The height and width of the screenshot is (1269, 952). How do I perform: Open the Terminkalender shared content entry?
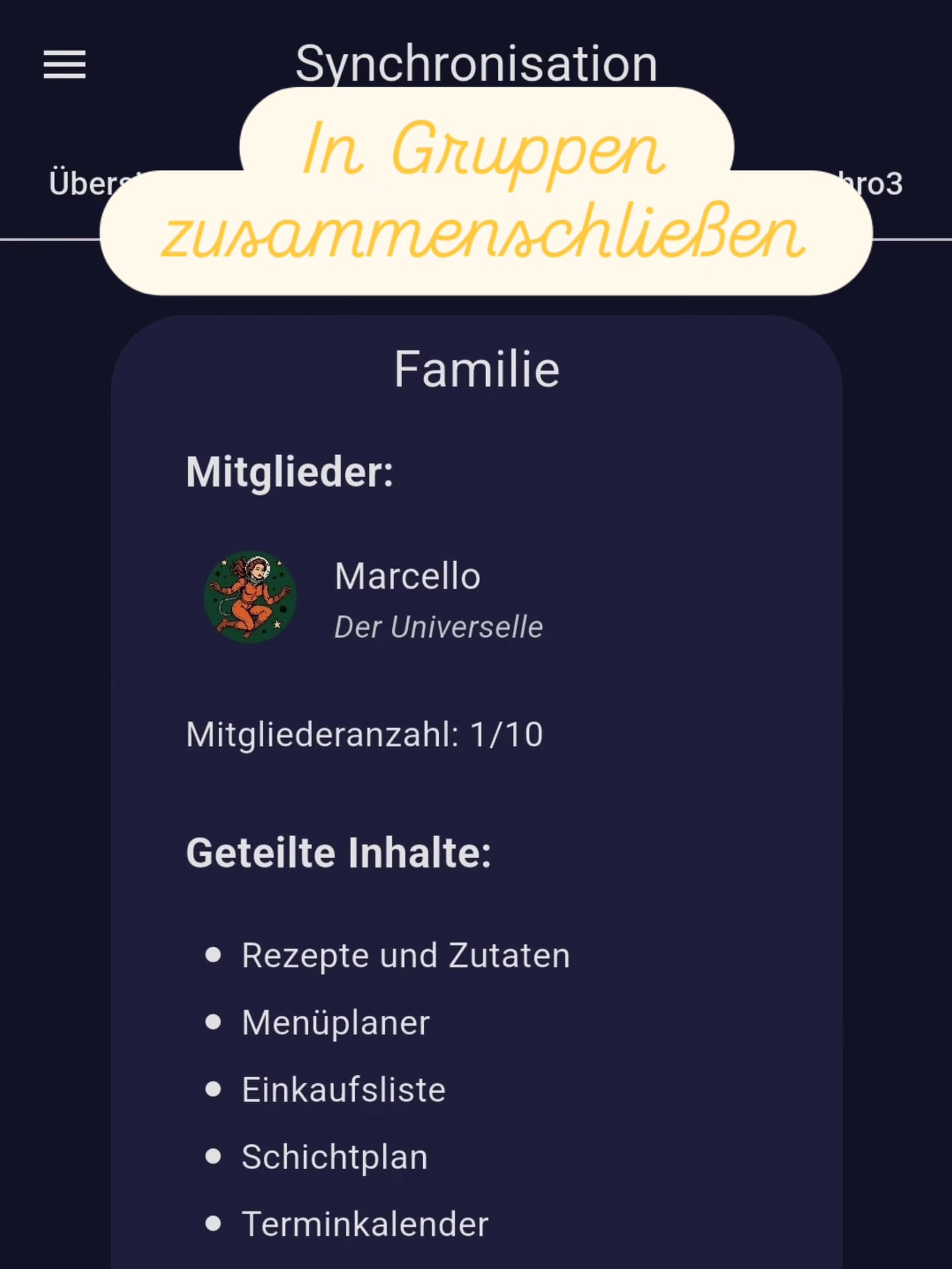[x=364, y=1224]
